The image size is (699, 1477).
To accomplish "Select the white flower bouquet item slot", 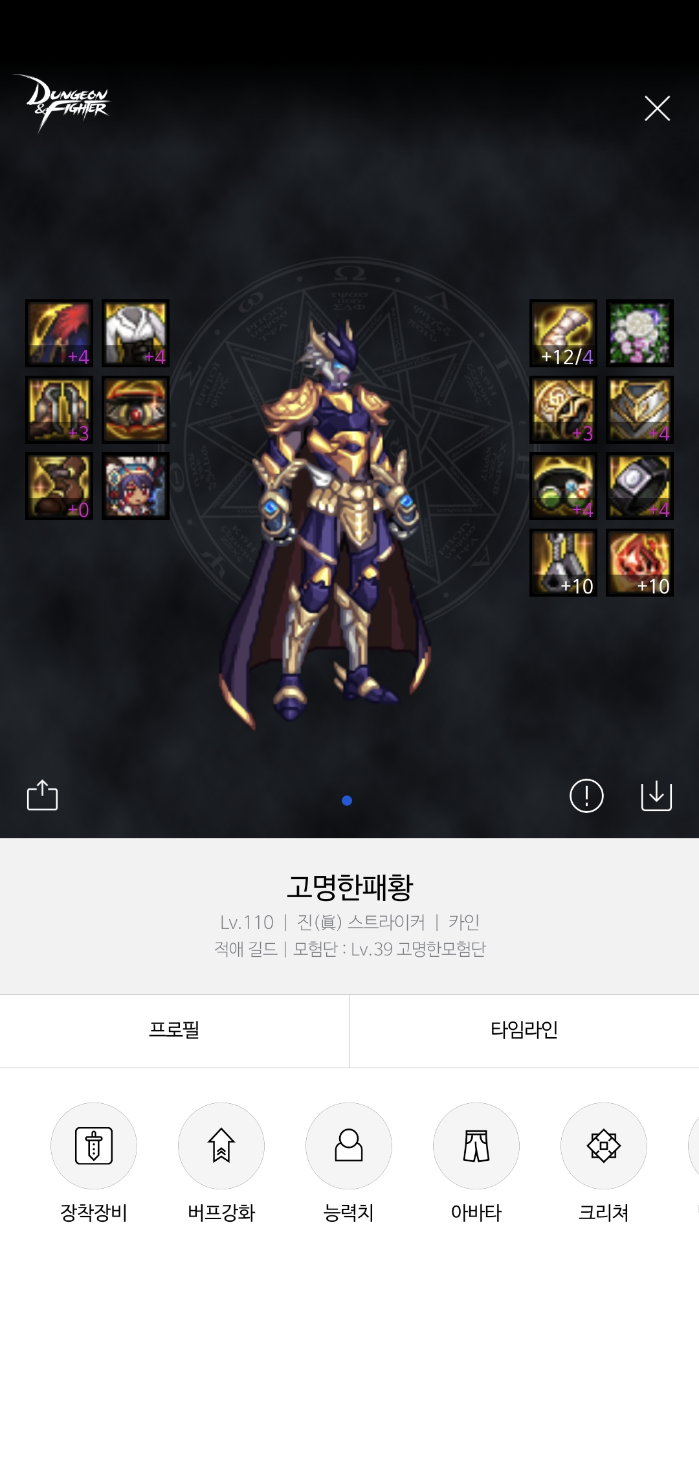I will [640, 334].
